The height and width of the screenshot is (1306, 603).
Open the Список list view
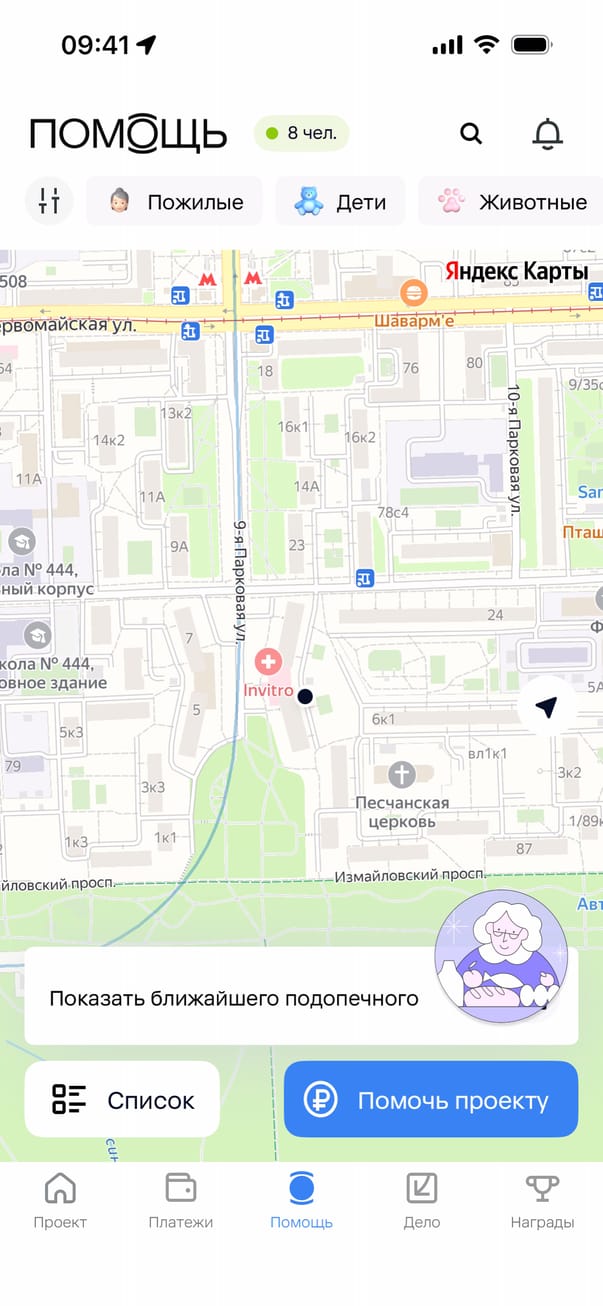tap(122, 1100)
